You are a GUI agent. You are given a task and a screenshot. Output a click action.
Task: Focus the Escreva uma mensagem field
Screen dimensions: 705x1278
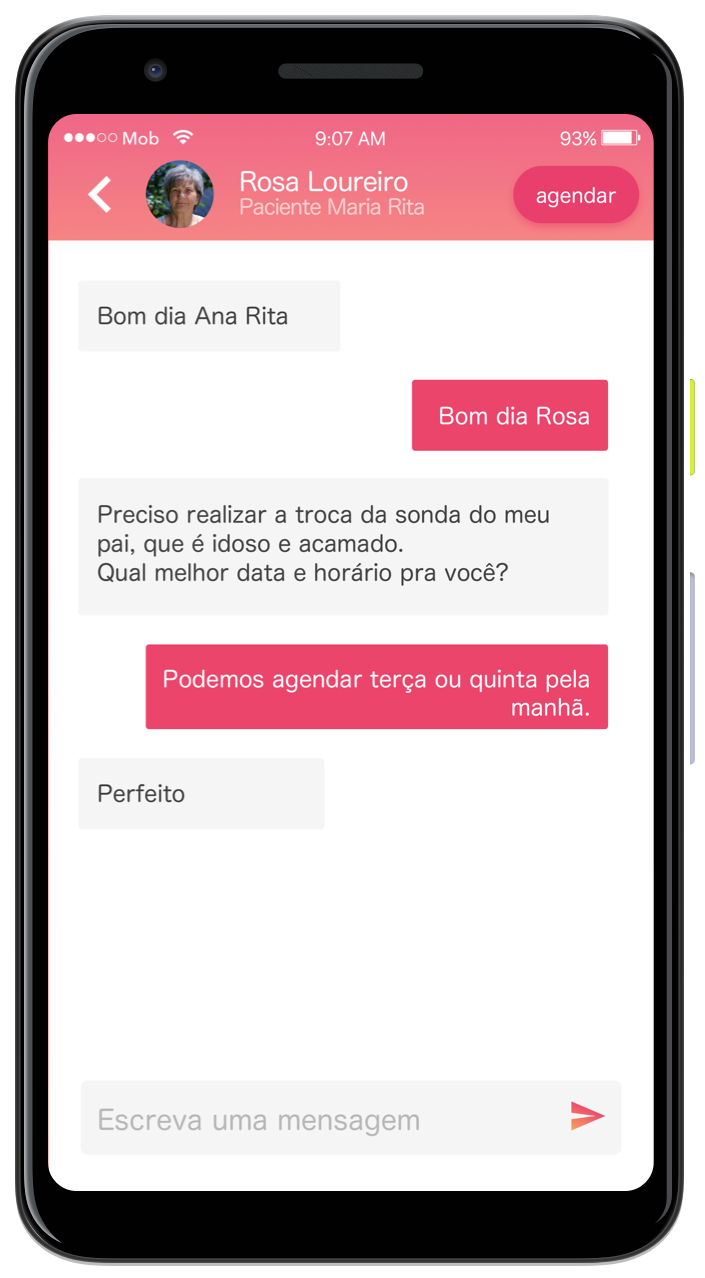tap(320, 1119)
